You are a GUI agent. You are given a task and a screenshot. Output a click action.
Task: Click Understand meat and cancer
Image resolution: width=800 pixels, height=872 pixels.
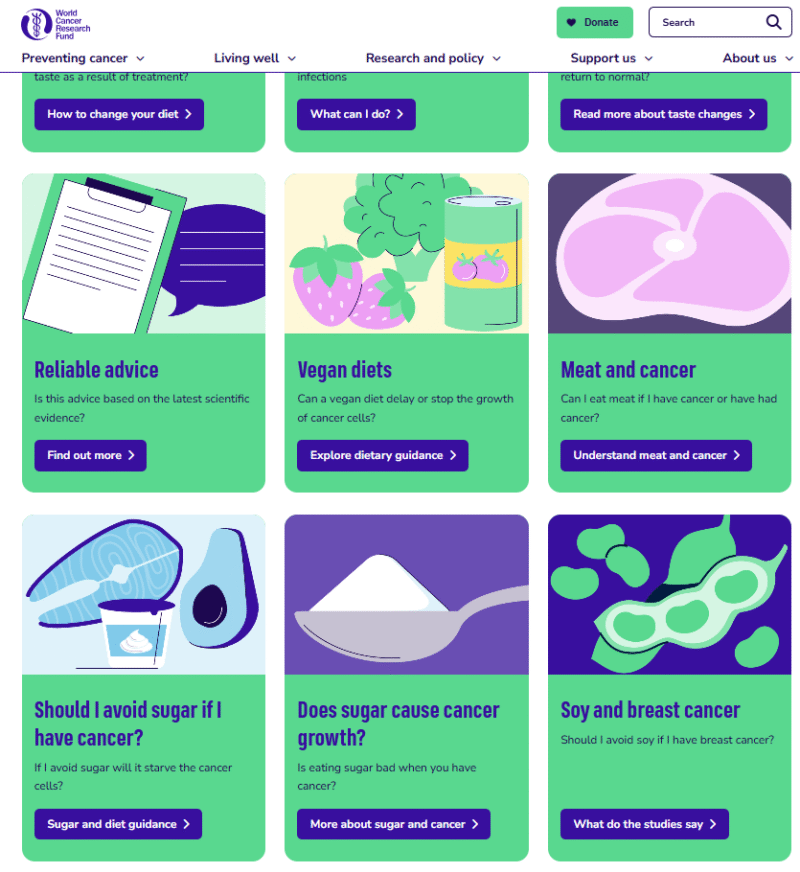(655, 455)
